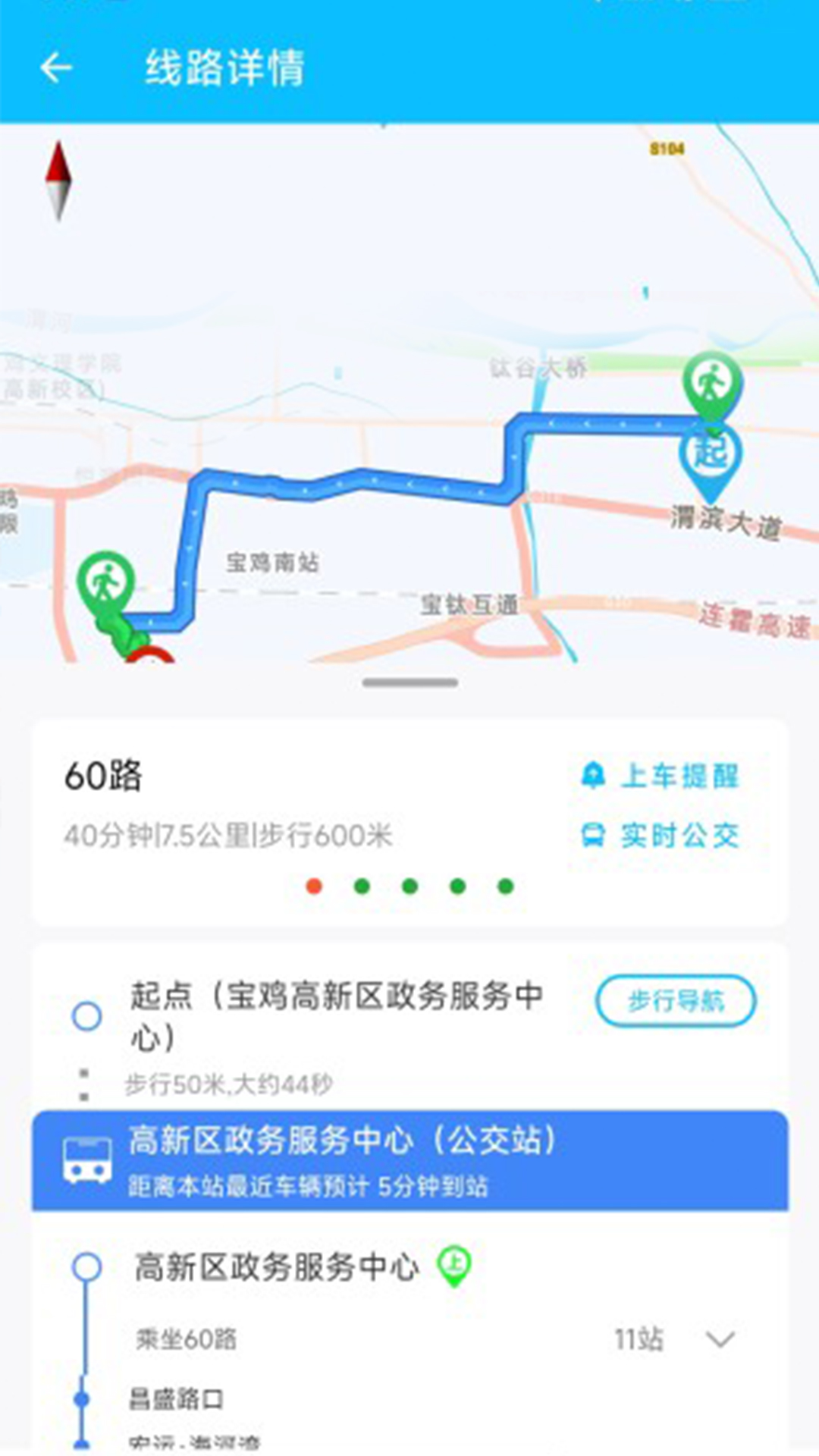Select the fifth route indicator dot
Image resolution: width=819 pixels, height=1456 pixels.
tap(505, 885)
